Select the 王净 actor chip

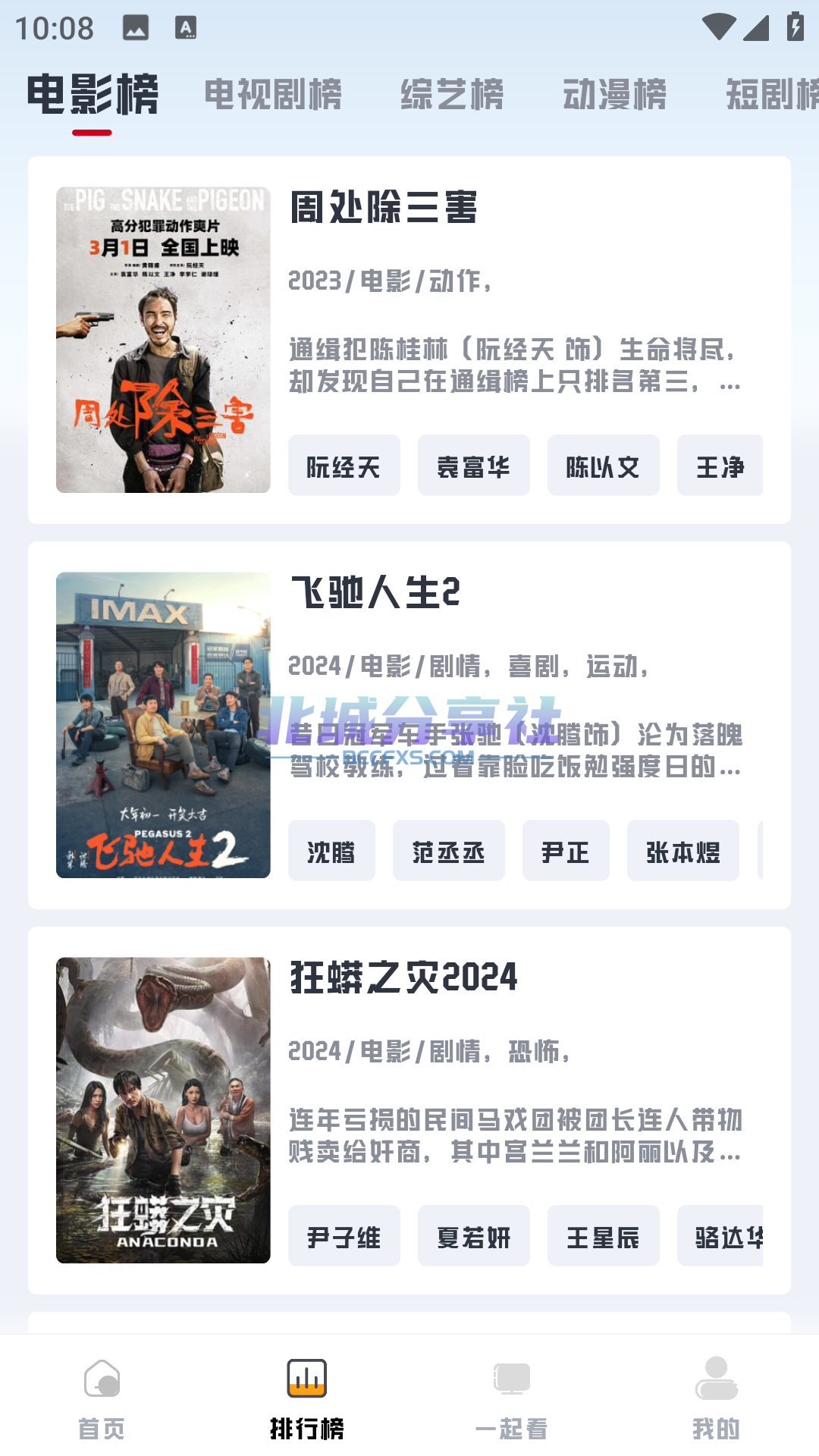pyautogui.click(x=720, y=466)
